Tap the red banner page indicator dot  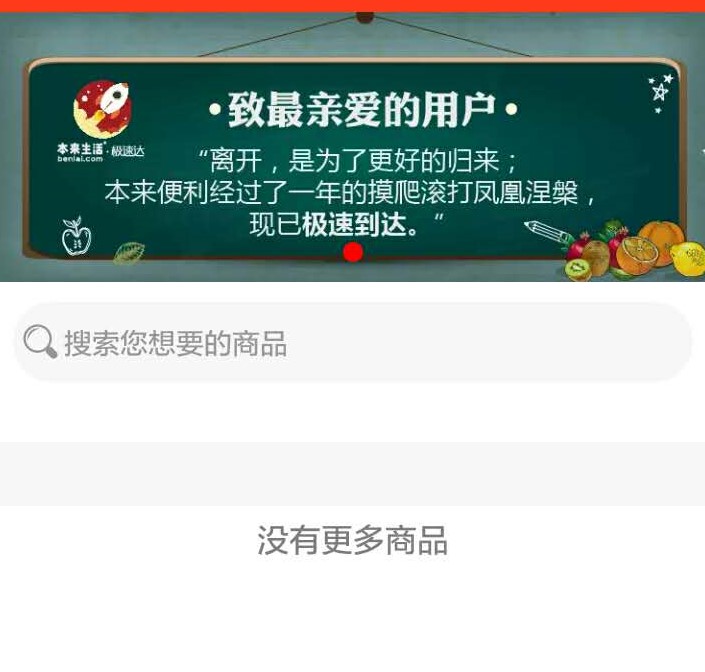tap(352, 252)
